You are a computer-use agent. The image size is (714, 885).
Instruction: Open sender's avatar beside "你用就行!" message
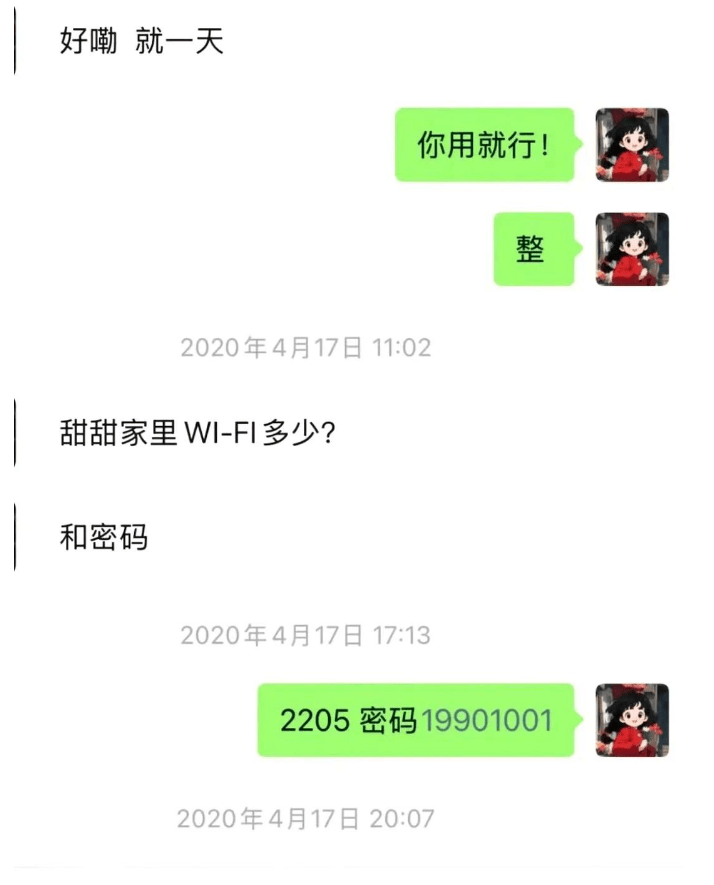(x=632, y=145)
